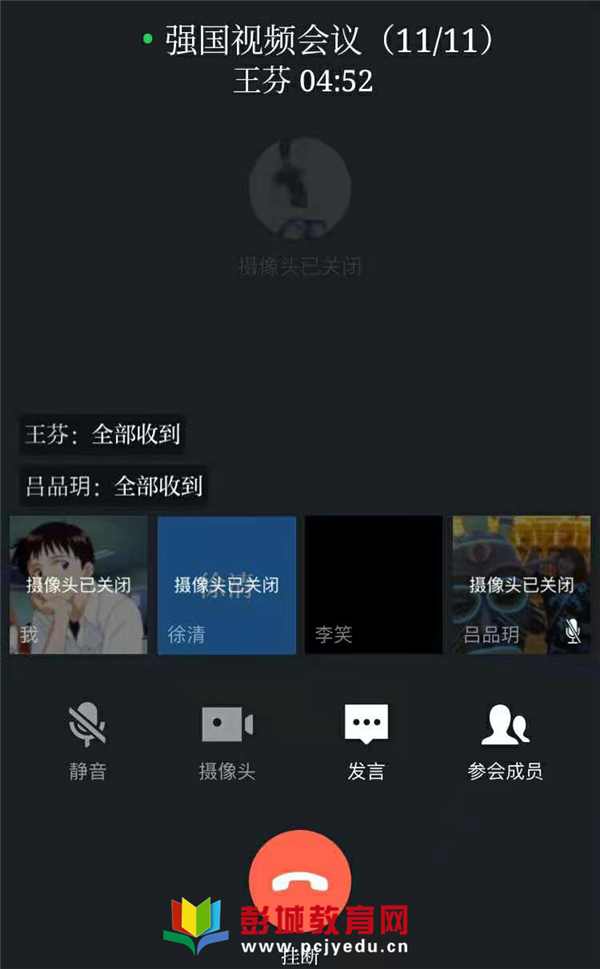Tap 王芬's main speaker avatar
Viewport: 600px width, 969px height.
300,188
